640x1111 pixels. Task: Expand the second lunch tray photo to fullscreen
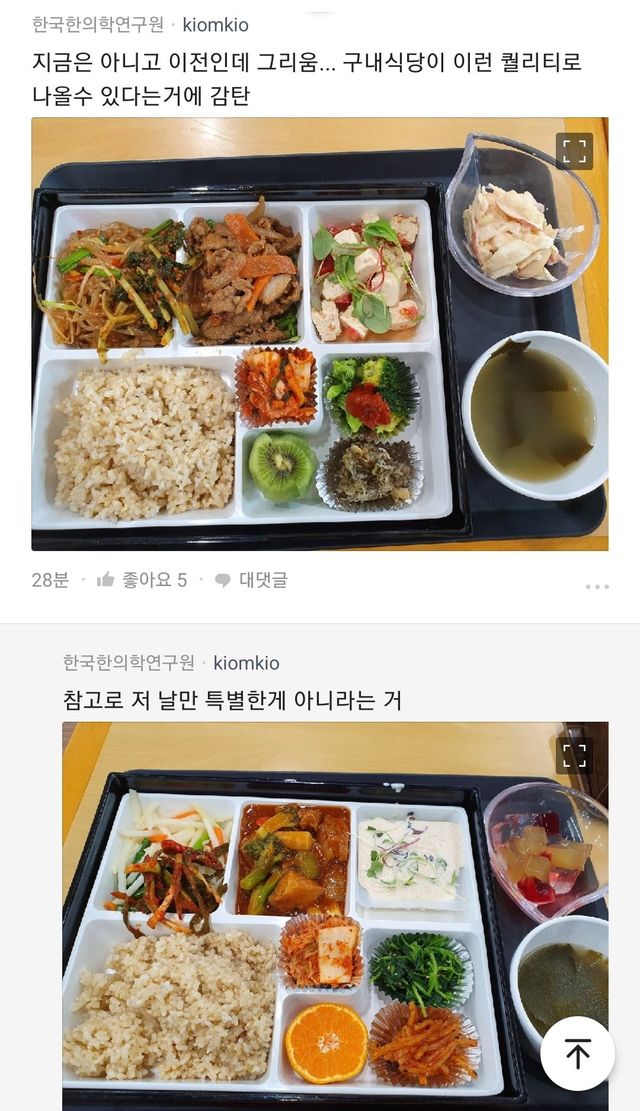coord(574,755)
